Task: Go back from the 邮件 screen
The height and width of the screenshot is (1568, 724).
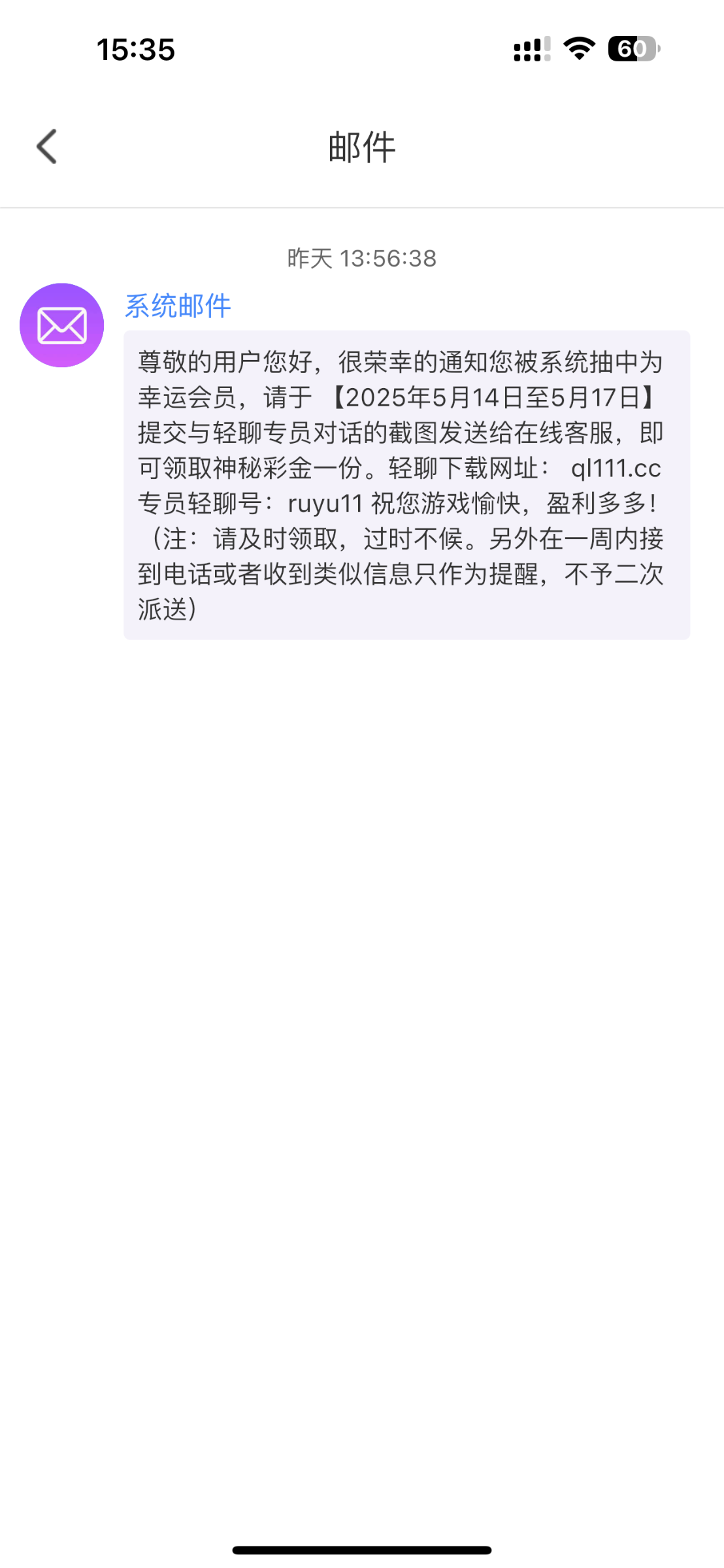Action: (47, 146)
